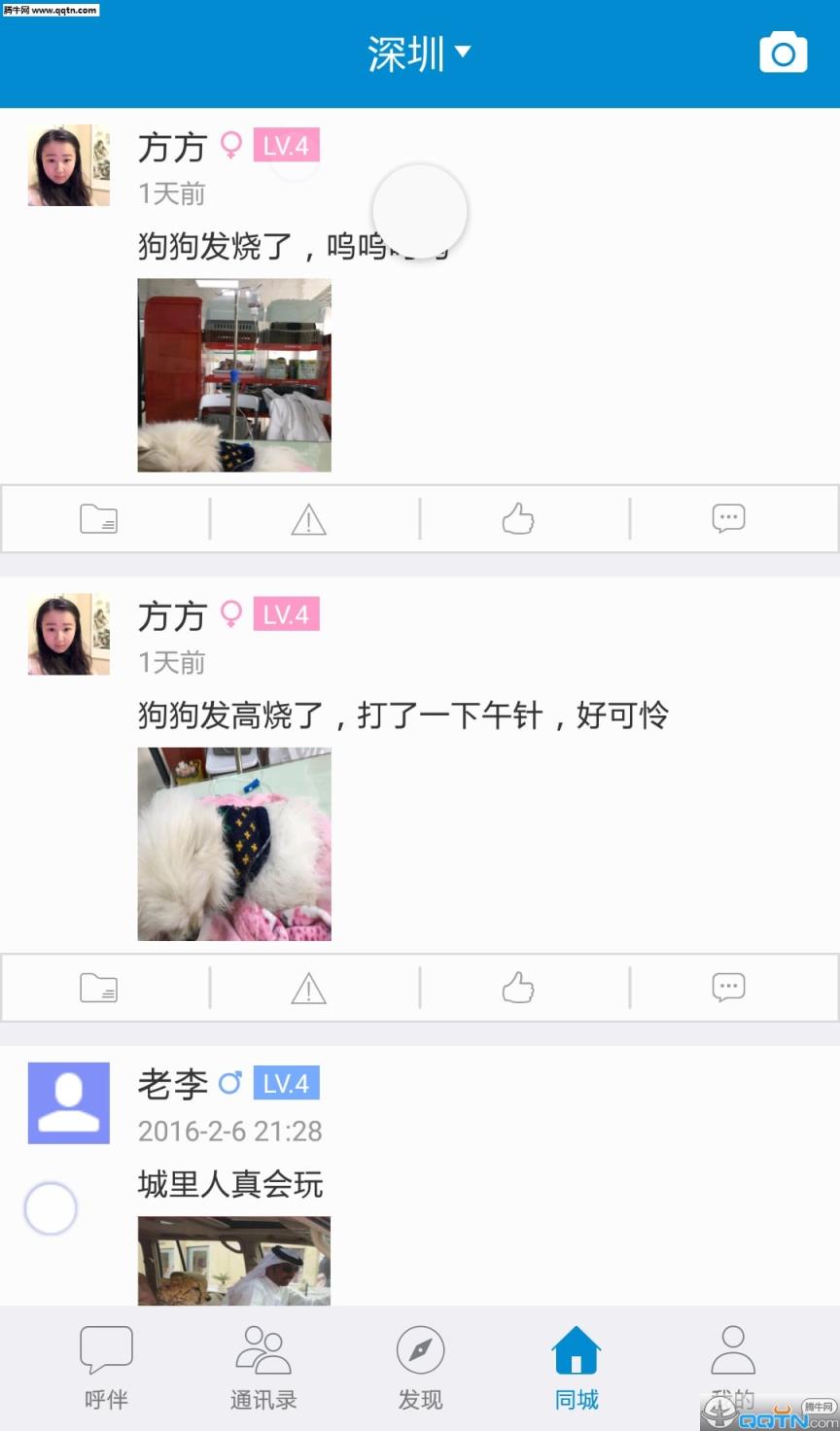Report 方方's first post
Screen dimensions: 840x1431
308,518
